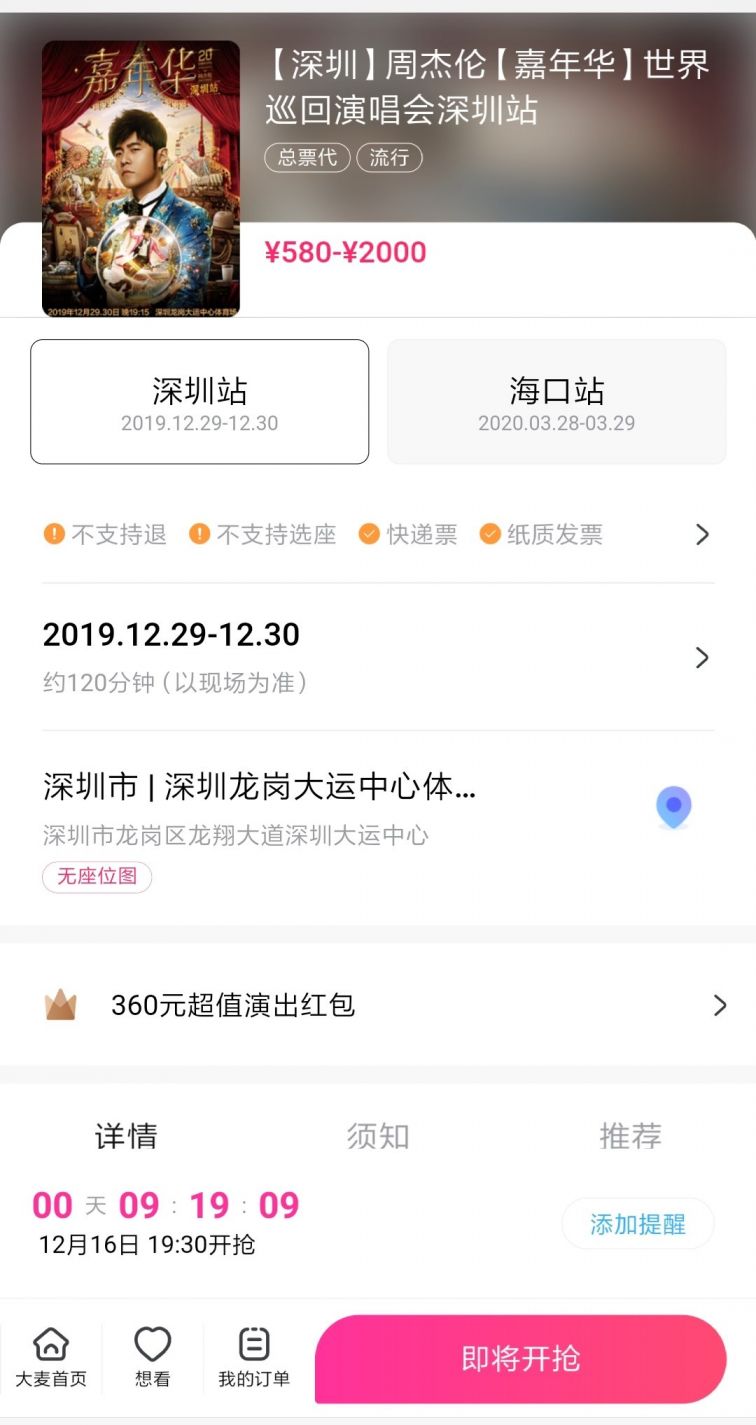Open the concert poster image

(x=141, y=179)
